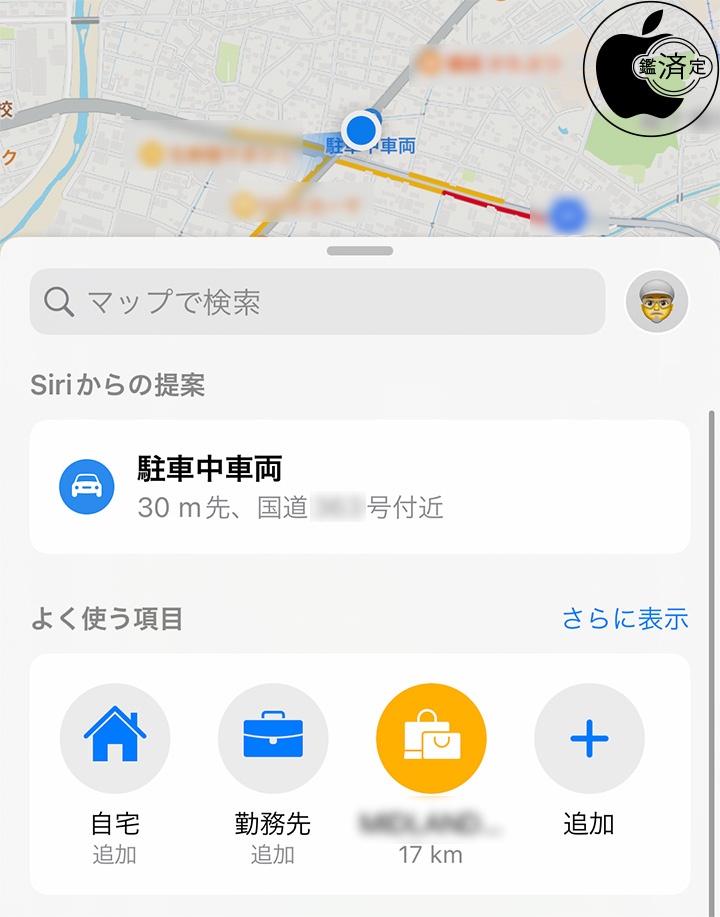
Task: Select the parked car marker on map
Action: tap(359, 130)
